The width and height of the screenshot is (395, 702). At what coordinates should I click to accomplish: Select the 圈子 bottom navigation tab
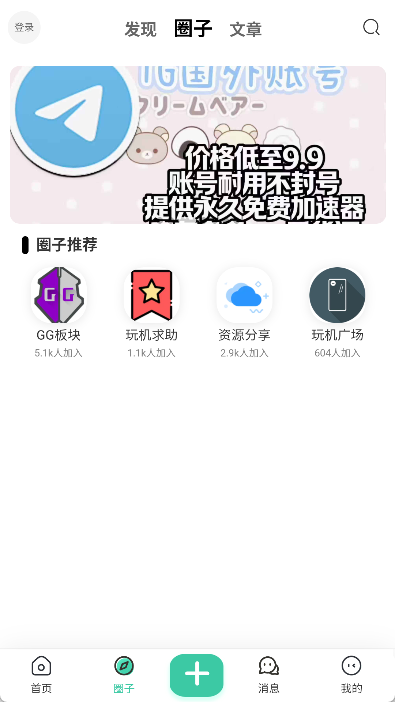coord(124,675)
